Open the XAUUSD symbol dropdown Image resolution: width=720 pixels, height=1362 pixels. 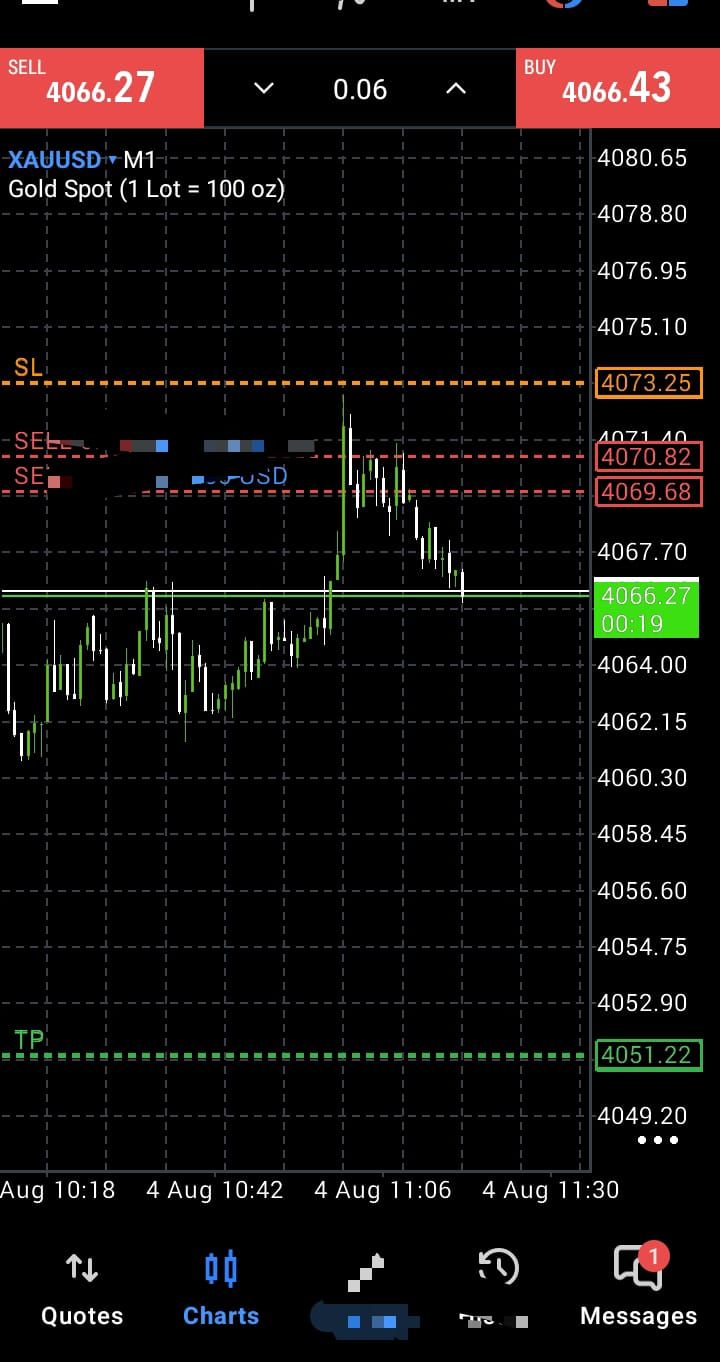[x=62, y=160]
